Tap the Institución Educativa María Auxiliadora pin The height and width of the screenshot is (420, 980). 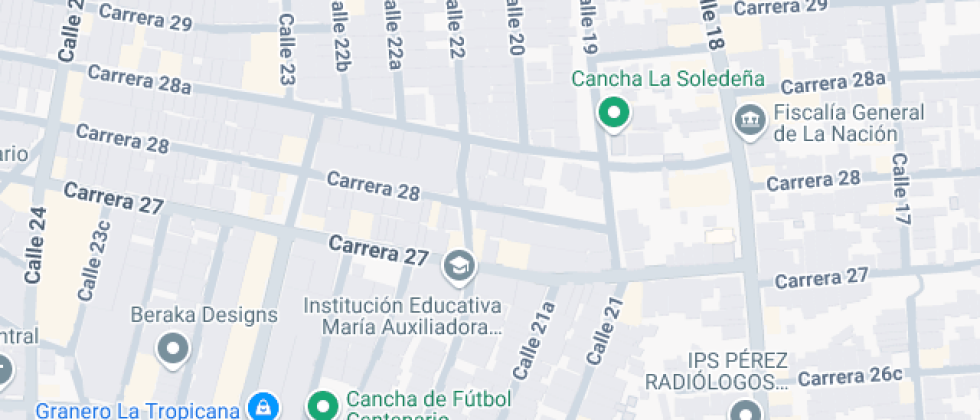[459, 266]
